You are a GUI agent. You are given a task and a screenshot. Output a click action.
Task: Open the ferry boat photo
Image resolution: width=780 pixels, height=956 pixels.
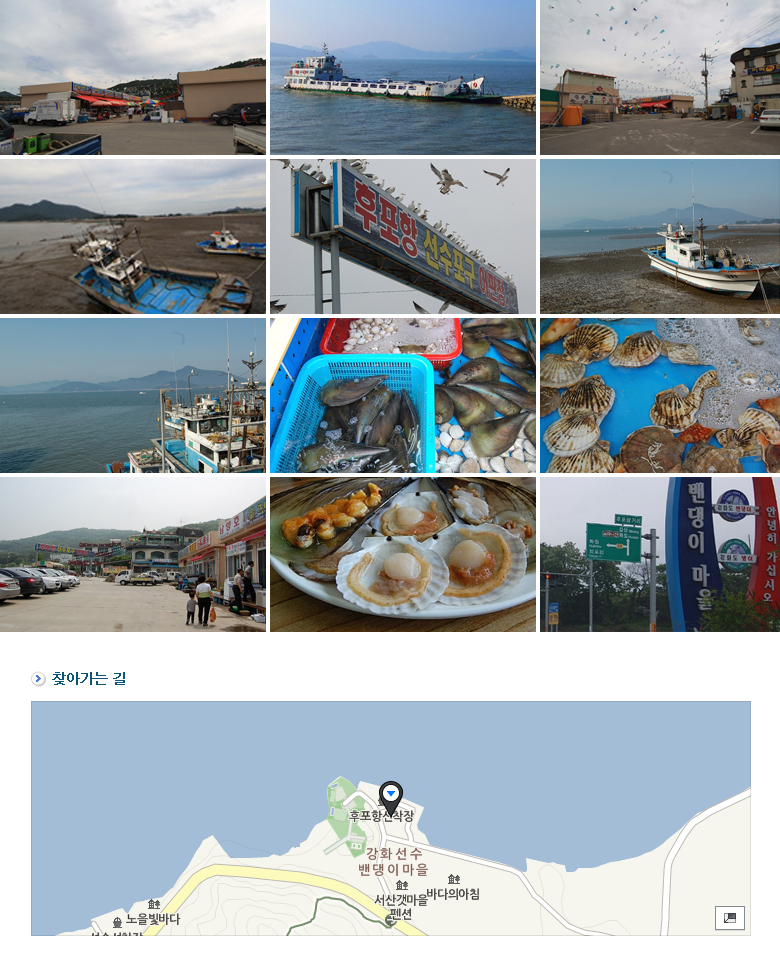402,77
